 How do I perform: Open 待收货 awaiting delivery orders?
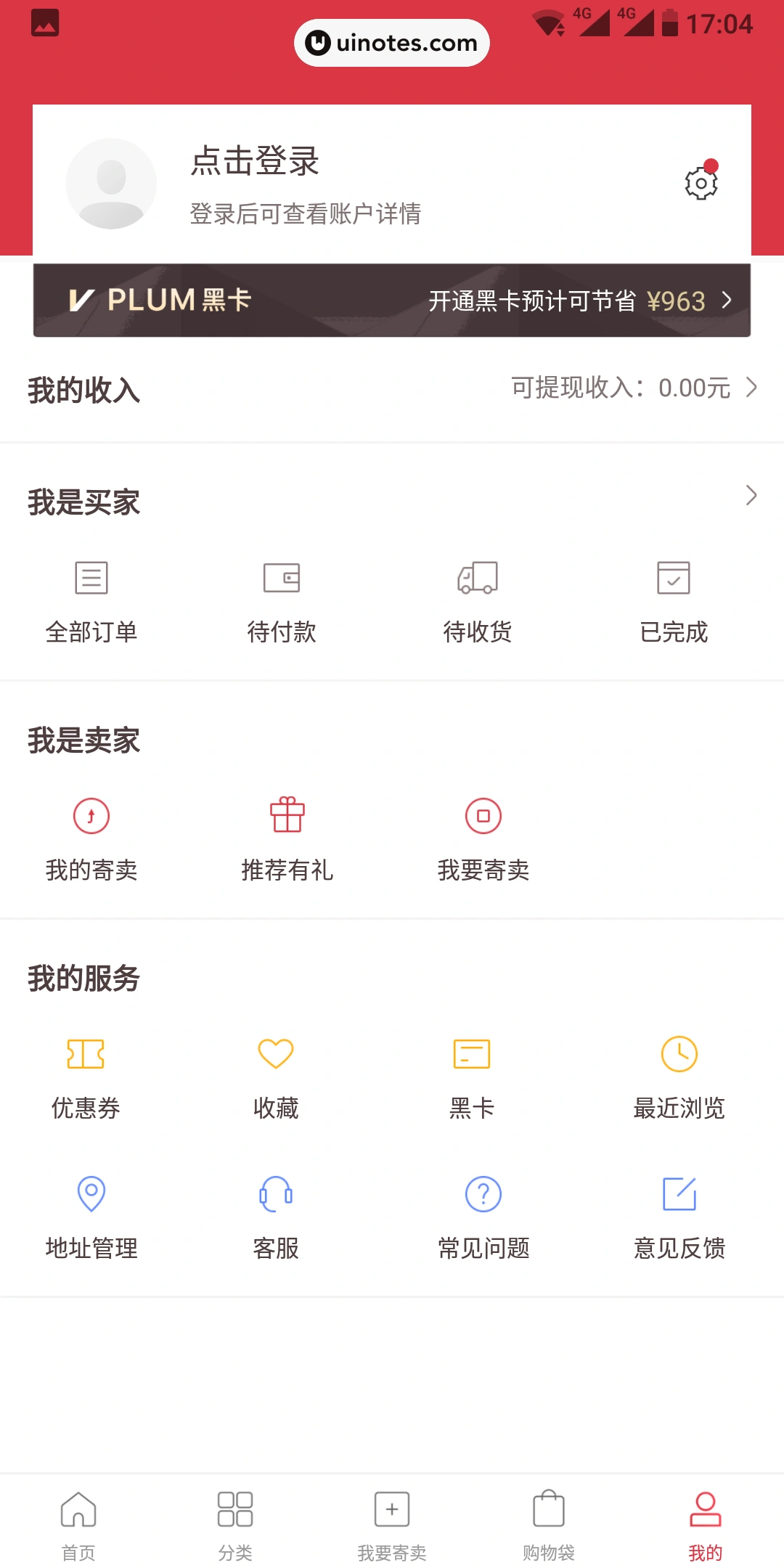click(479, 578)
